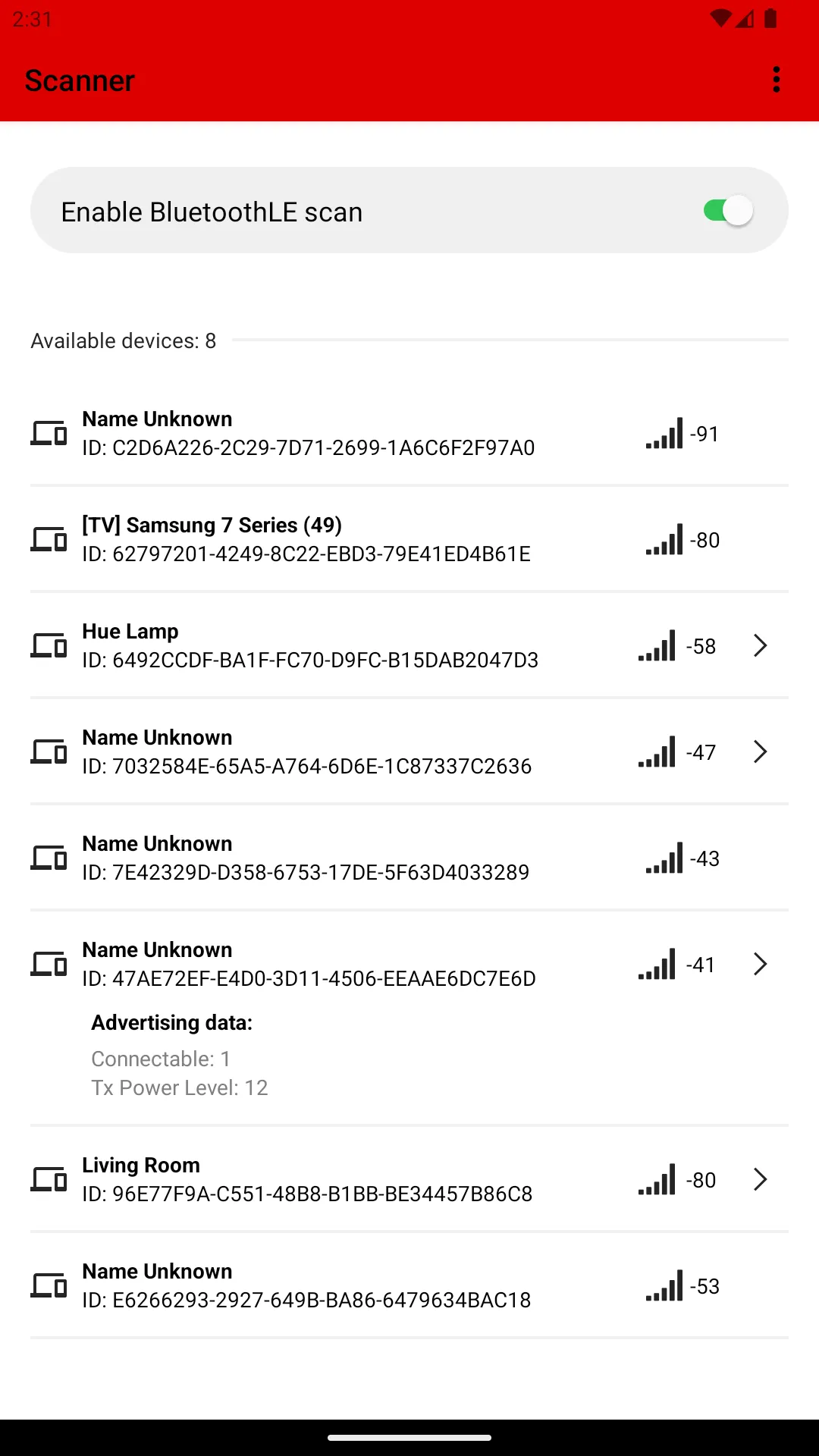Screen dimensions: 819x1456
Task: Expand details for the Hue Lamp device
Action: coord(760,645)
